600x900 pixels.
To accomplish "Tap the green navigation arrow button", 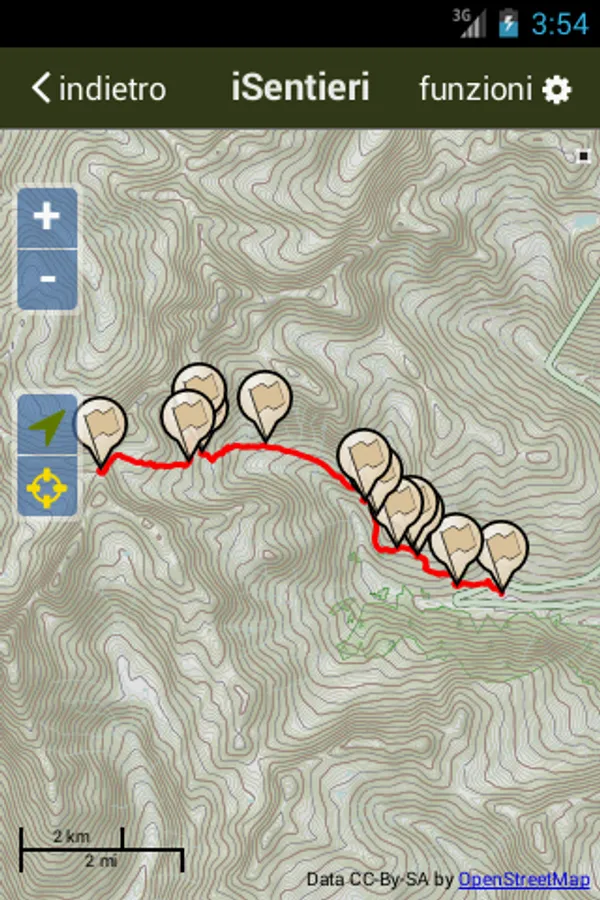I will click(47, 425).
